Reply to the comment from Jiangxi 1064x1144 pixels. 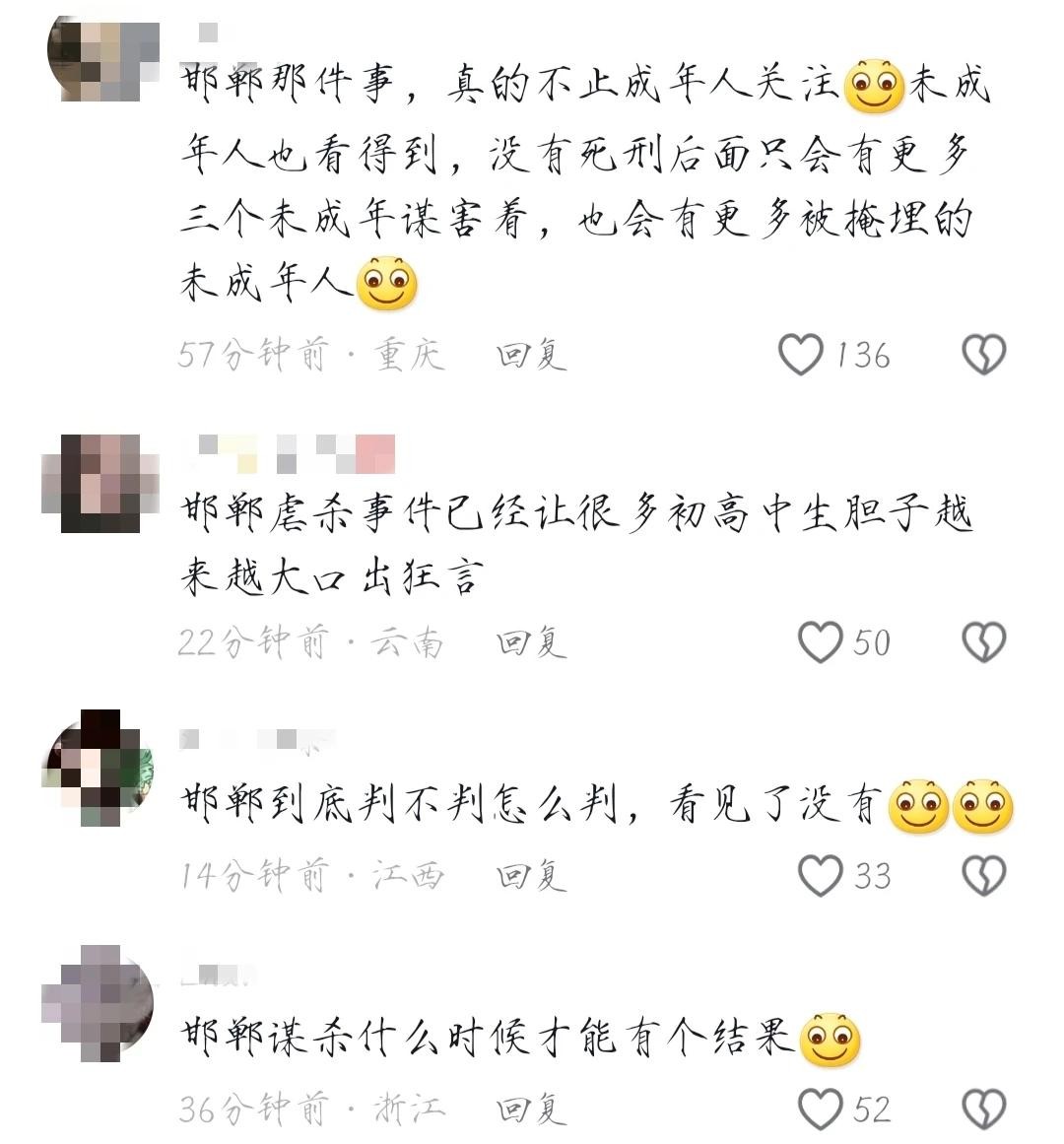(531, 875)
